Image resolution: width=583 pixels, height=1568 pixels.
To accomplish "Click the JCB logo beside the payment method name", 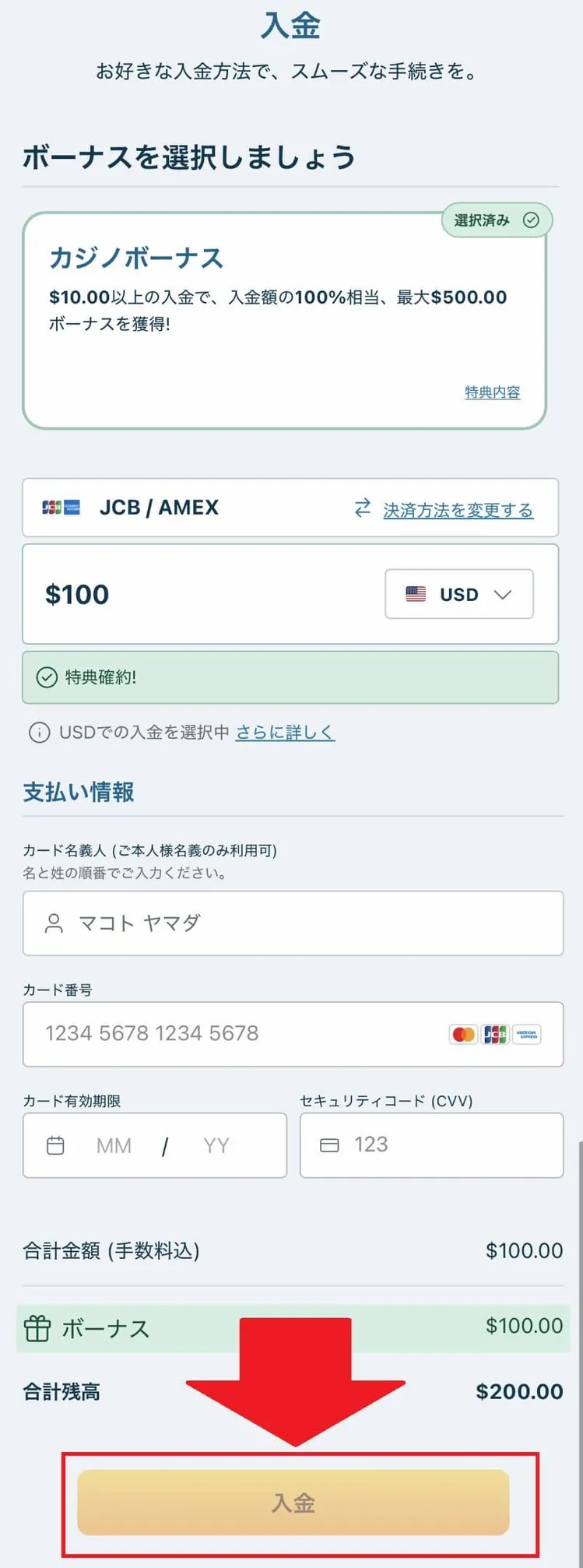I will pos(52,508).
